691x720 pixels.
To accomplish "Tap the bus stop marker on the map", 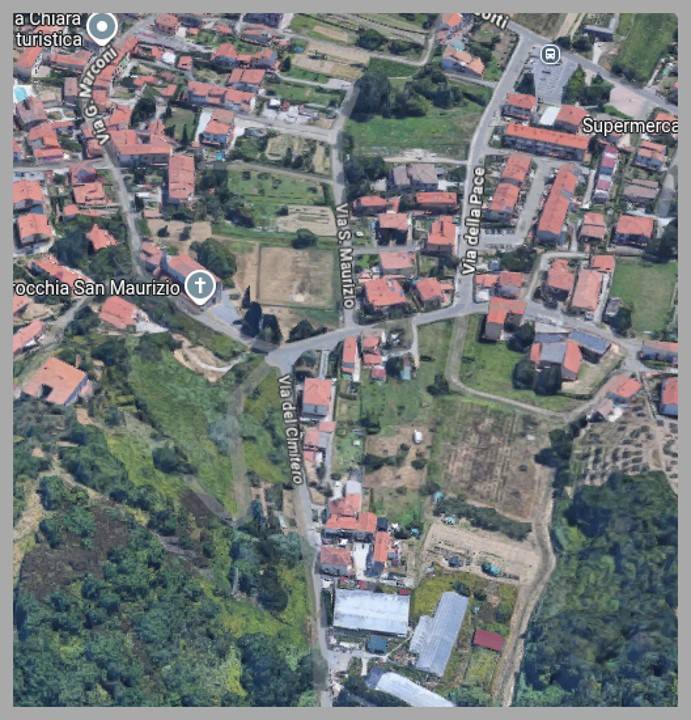I will (x=549, y=54).
